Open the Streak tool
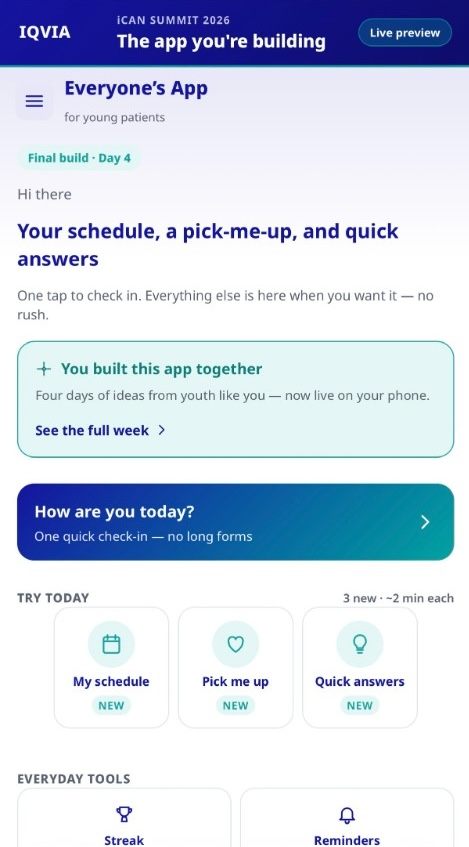 point(124,818)
